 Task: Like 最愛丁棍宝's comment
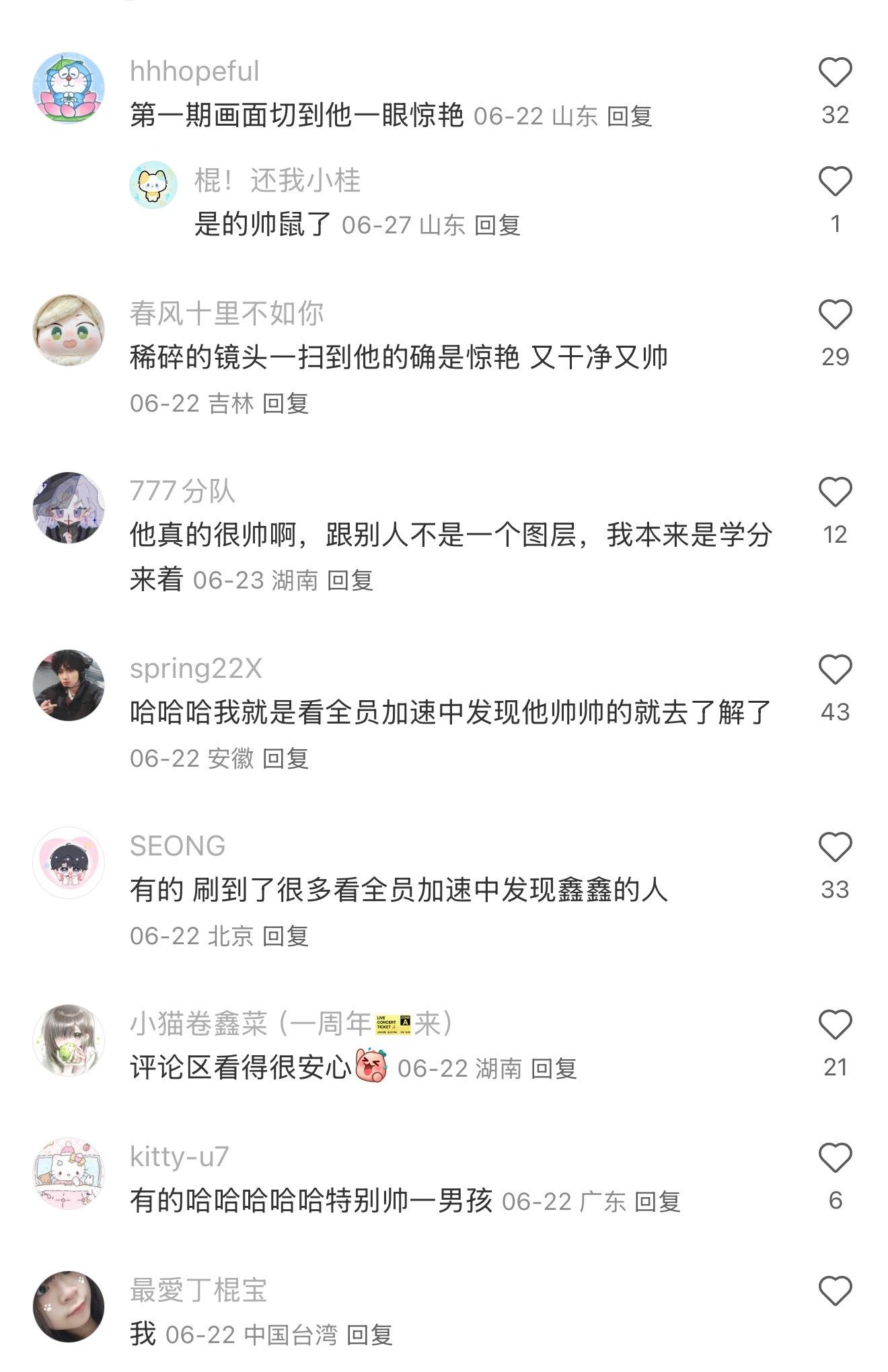coord(835,1291)
